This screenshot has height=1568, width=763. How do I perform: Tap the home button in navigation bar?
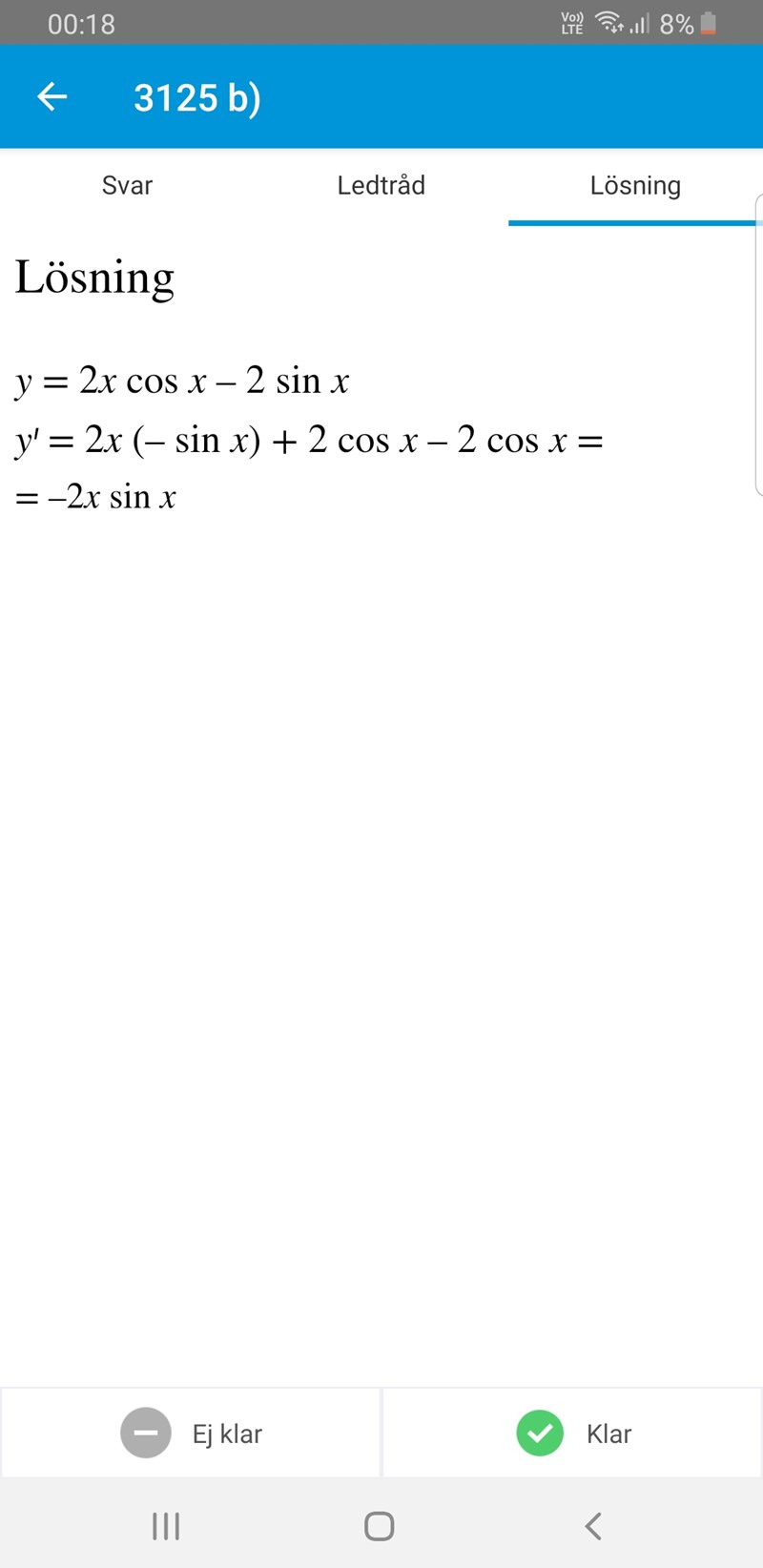379,1525
